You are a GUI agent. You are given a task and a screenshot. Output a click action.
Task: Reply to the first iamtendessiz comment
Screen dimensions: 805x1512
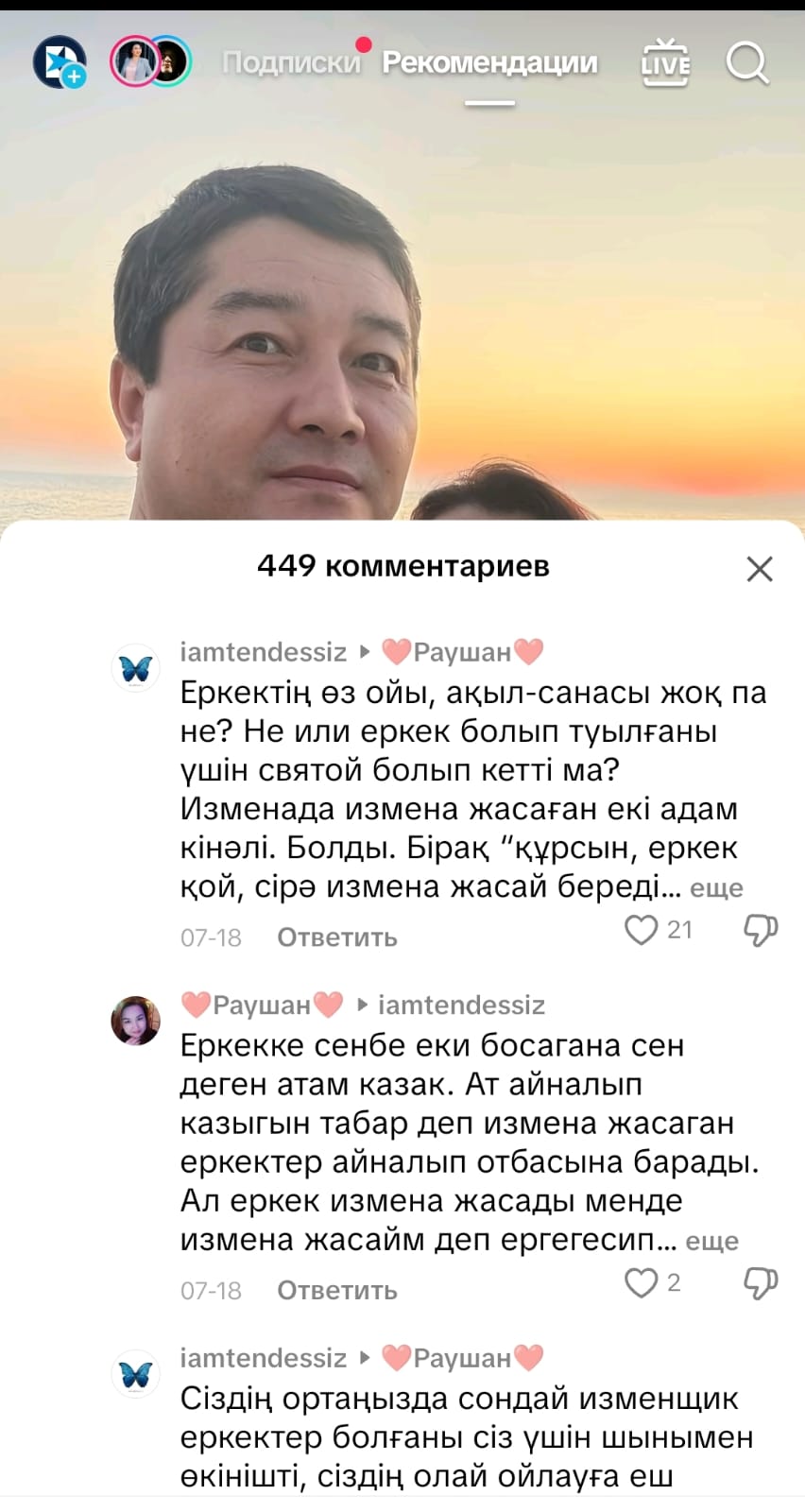[x=337, y=937]
